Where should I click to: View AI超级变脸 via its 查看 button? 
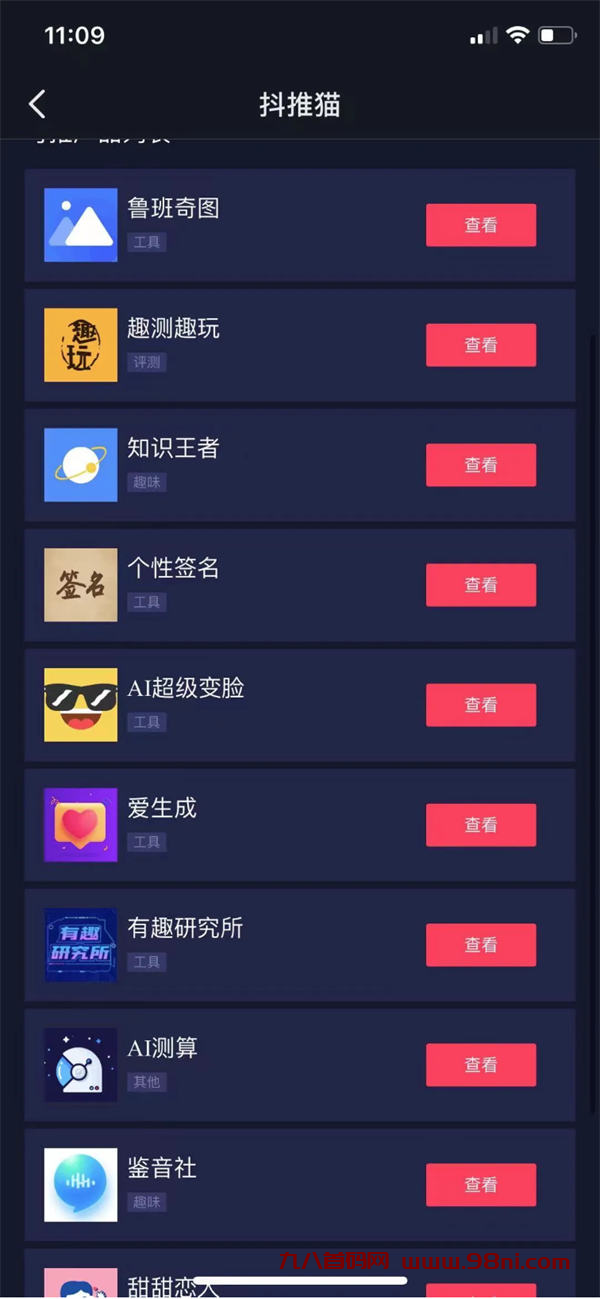pyautogui.click(x=481, y=705)
